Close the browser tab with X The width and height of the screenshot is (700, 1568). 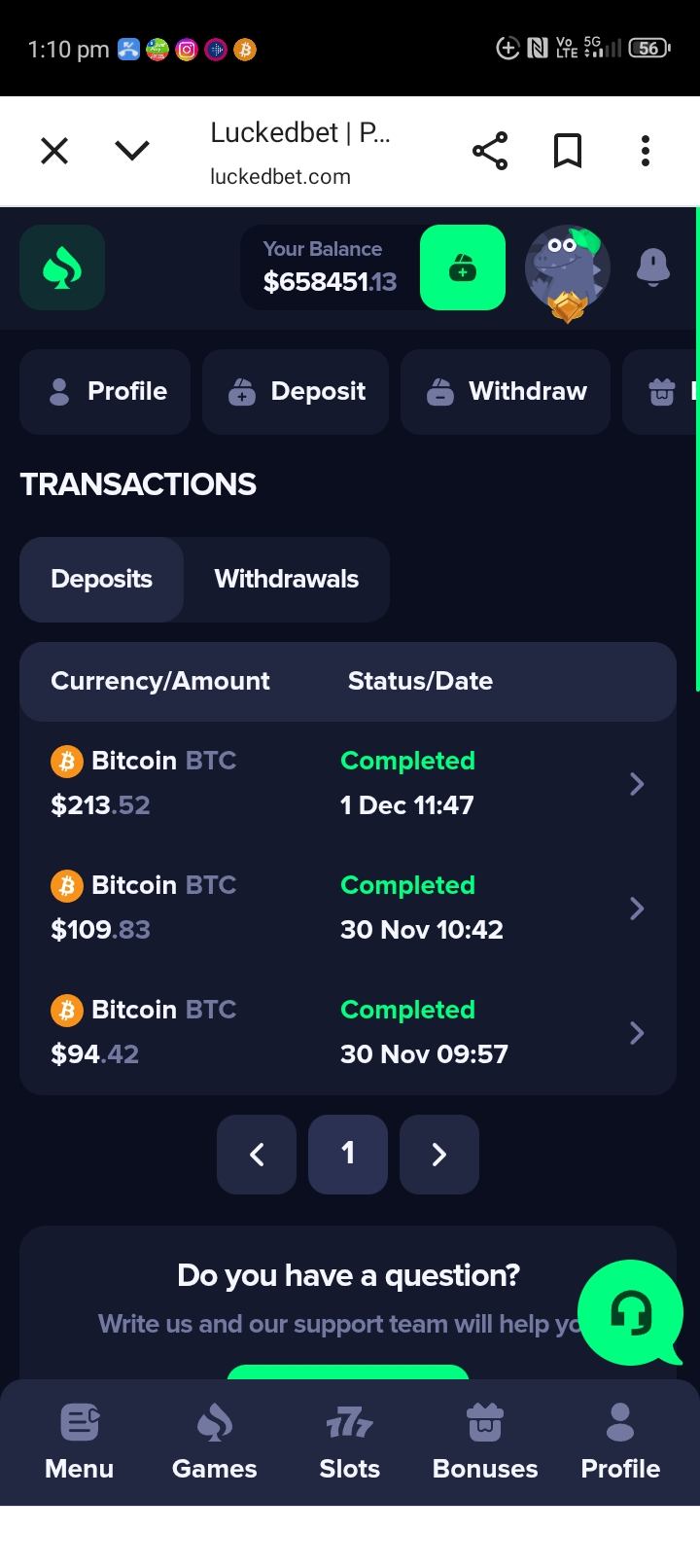point(54,151)
